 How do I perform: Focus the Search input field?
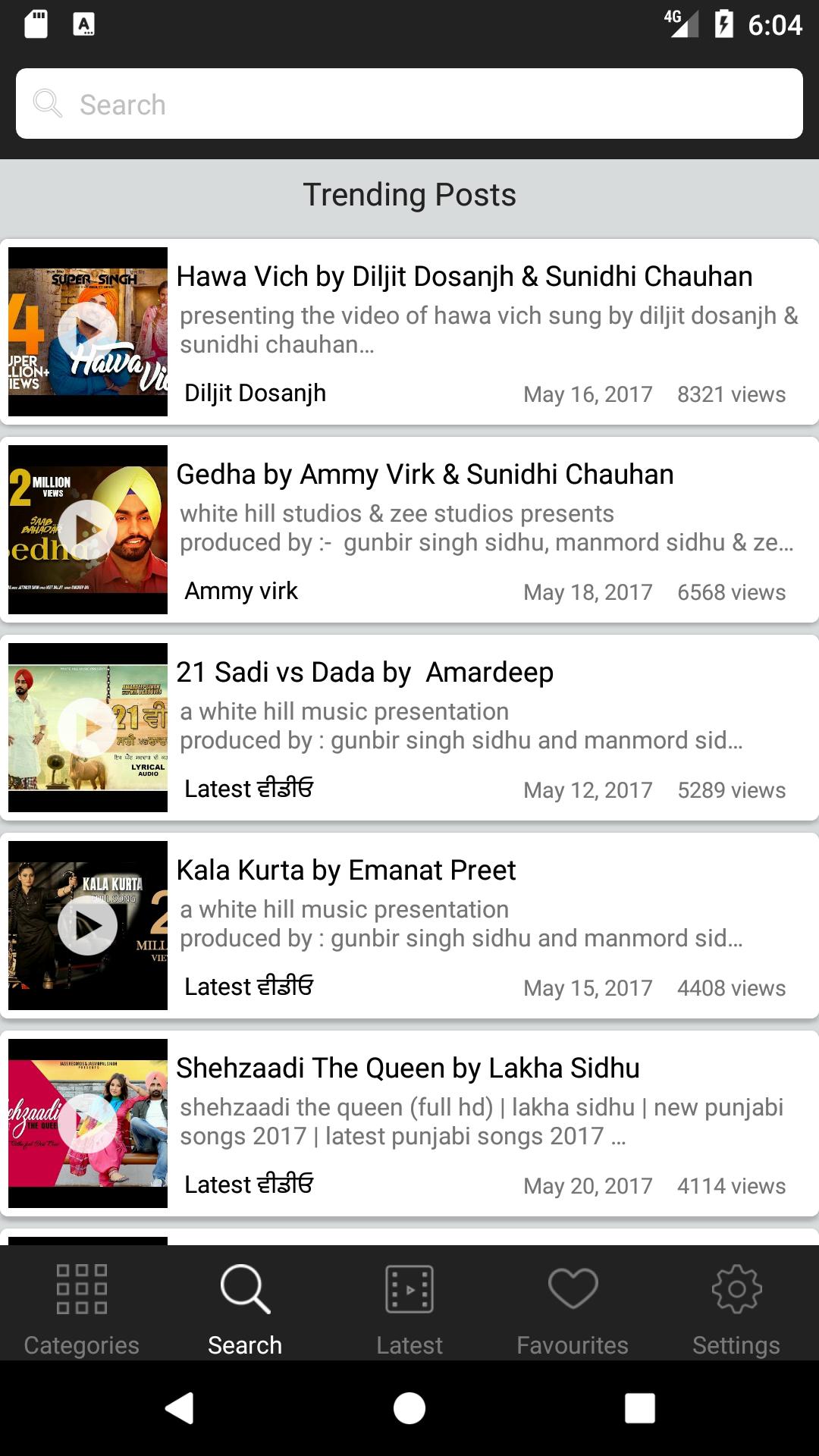click(x=409, y=104)
